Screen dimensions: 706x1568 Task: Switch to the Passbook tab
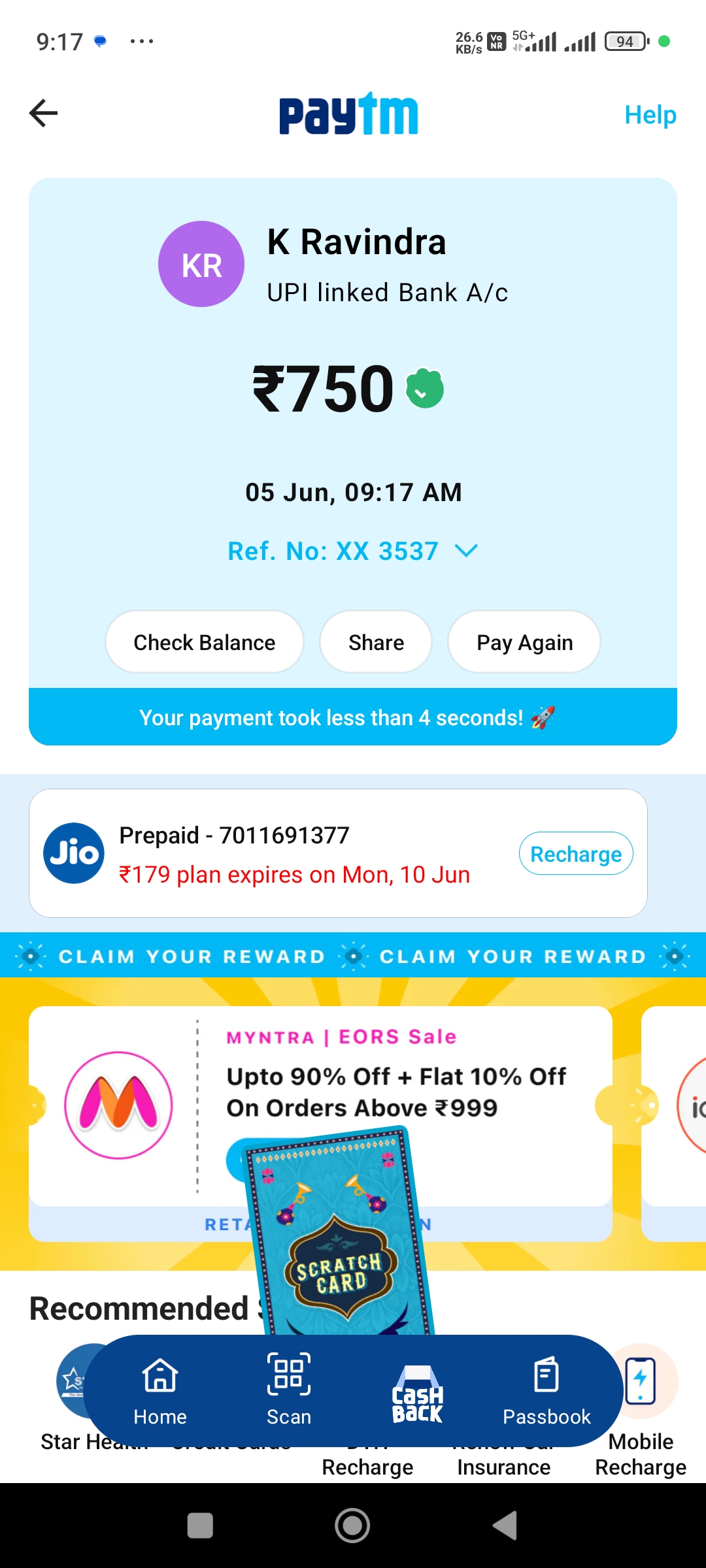(x=546, y=1390)
